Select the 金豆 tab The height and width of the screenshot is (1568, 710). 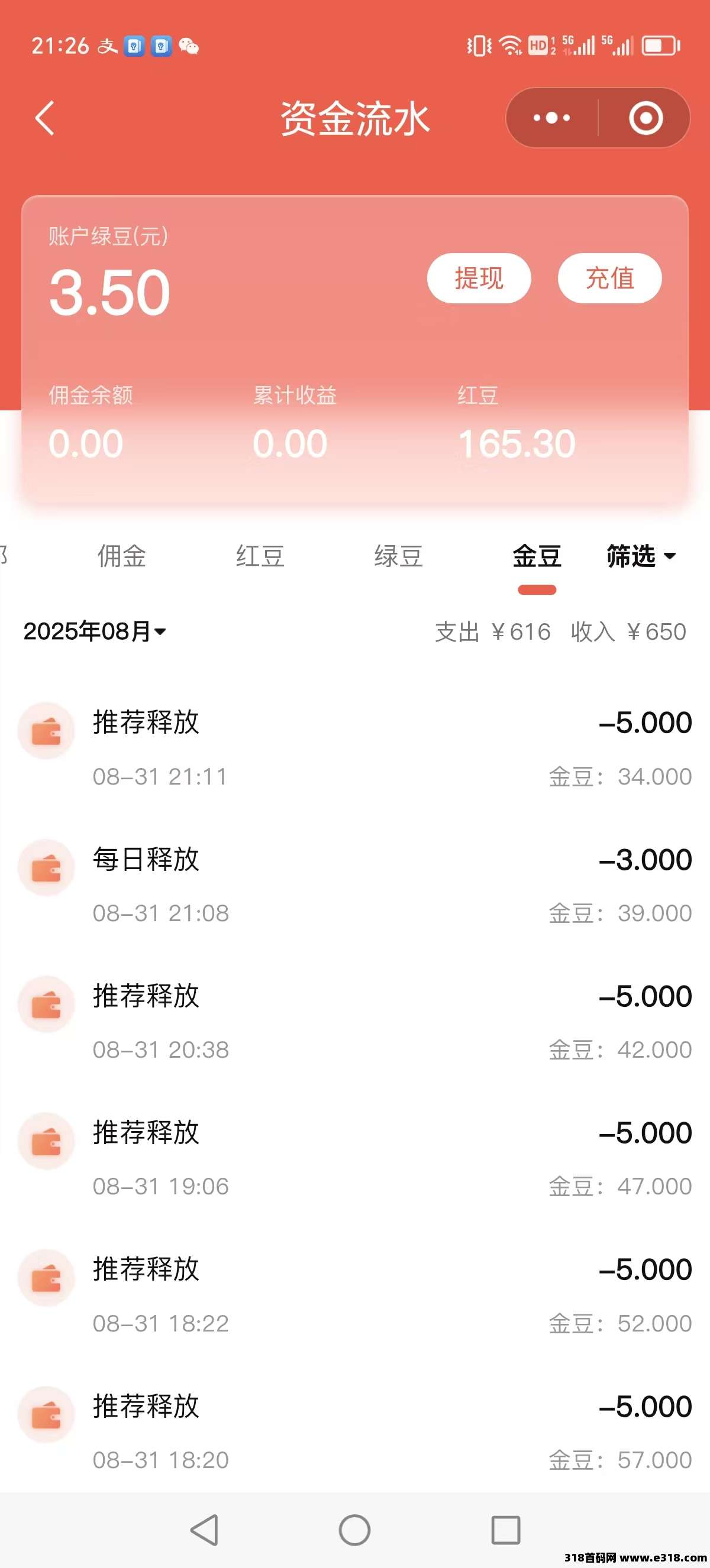tap(537, 556)
